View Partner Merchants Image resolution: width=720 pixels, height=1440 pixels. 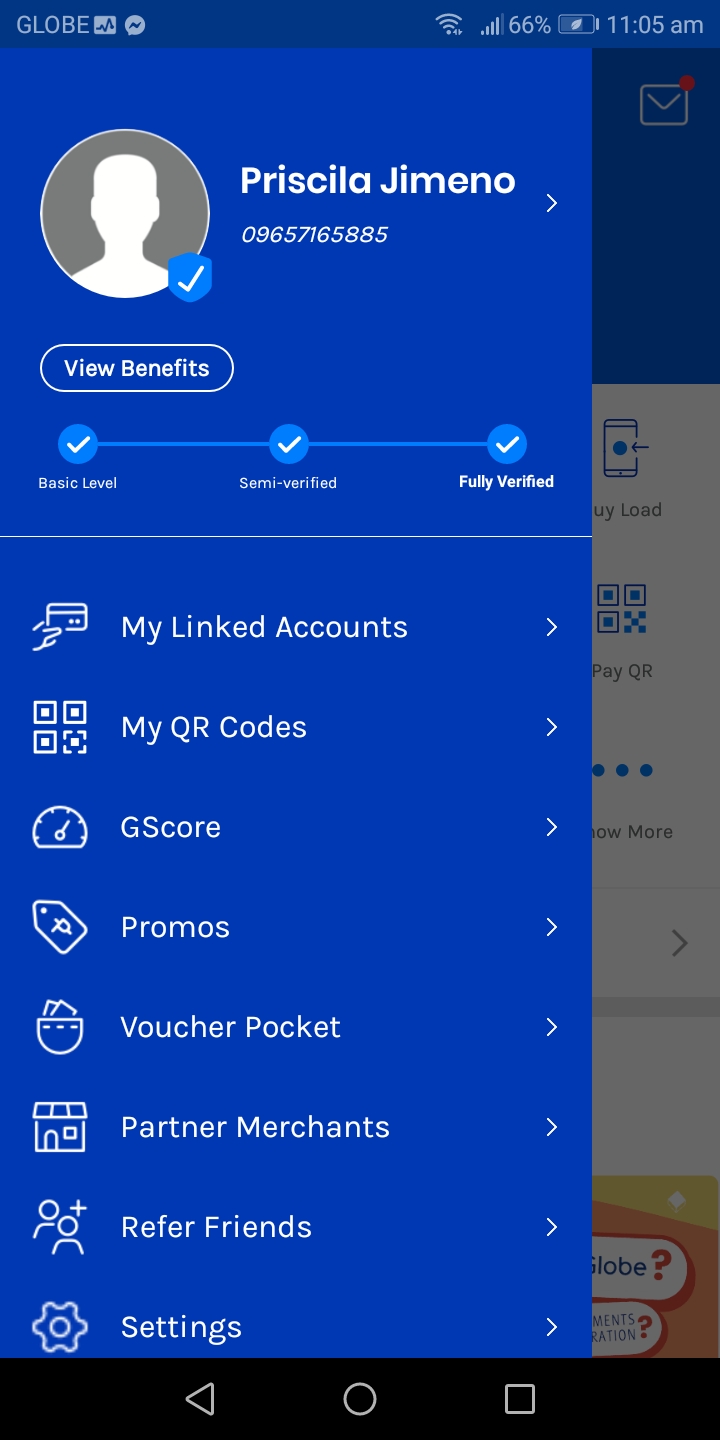pyautogui.click(x=255, y=1127)
